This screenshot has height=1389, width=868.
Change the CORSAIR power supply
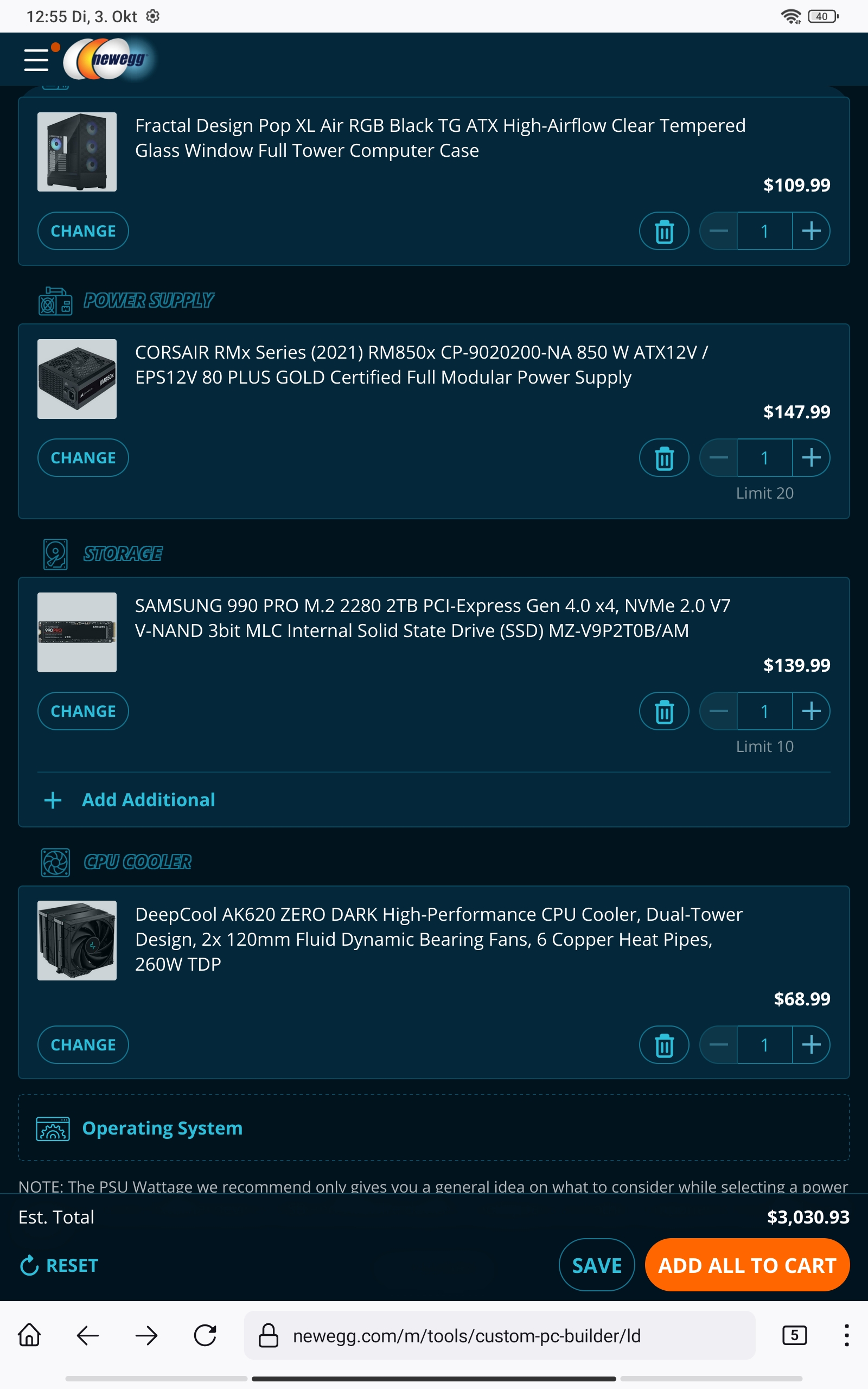[83, 457]
